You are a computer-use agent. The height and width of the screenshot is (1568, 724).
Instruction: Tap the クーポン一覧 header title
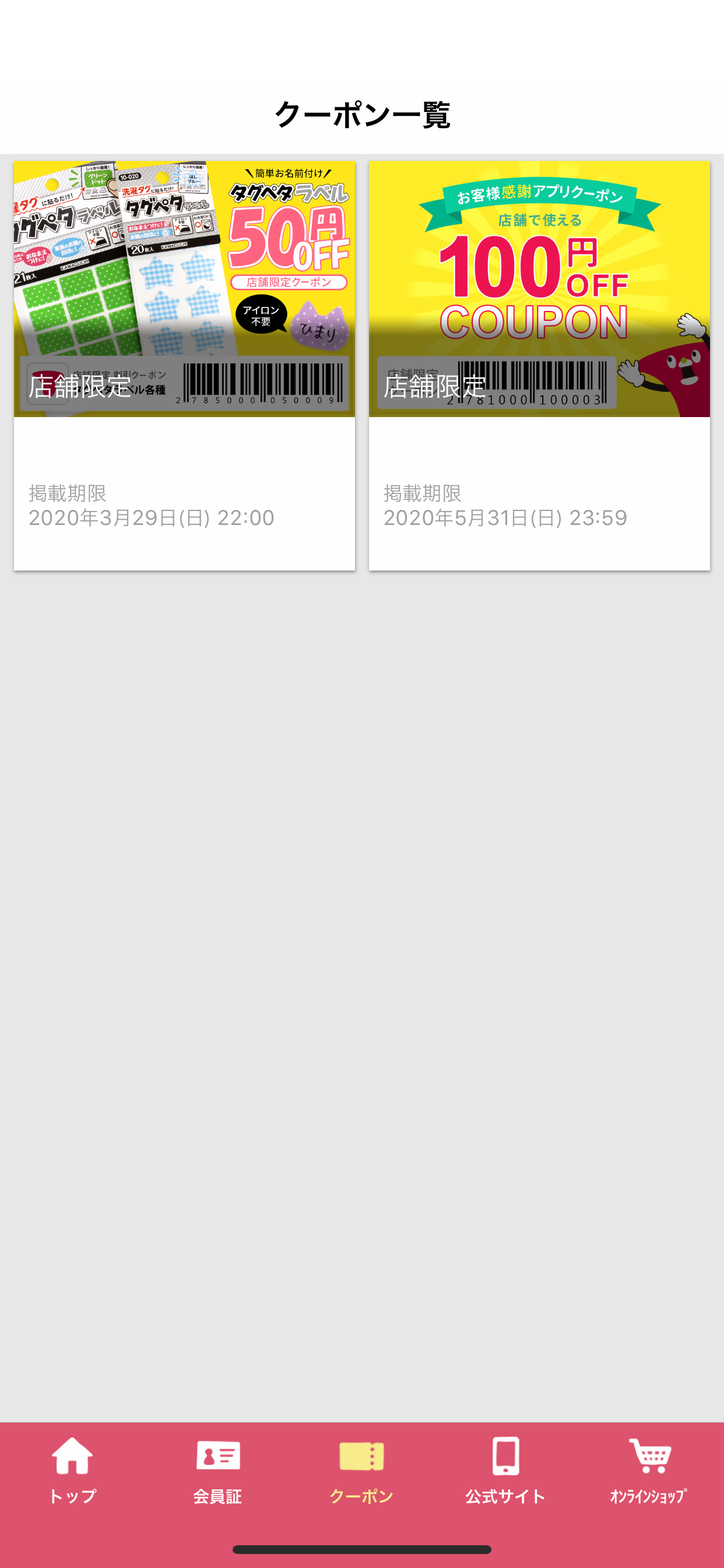(x=362, y=114)
